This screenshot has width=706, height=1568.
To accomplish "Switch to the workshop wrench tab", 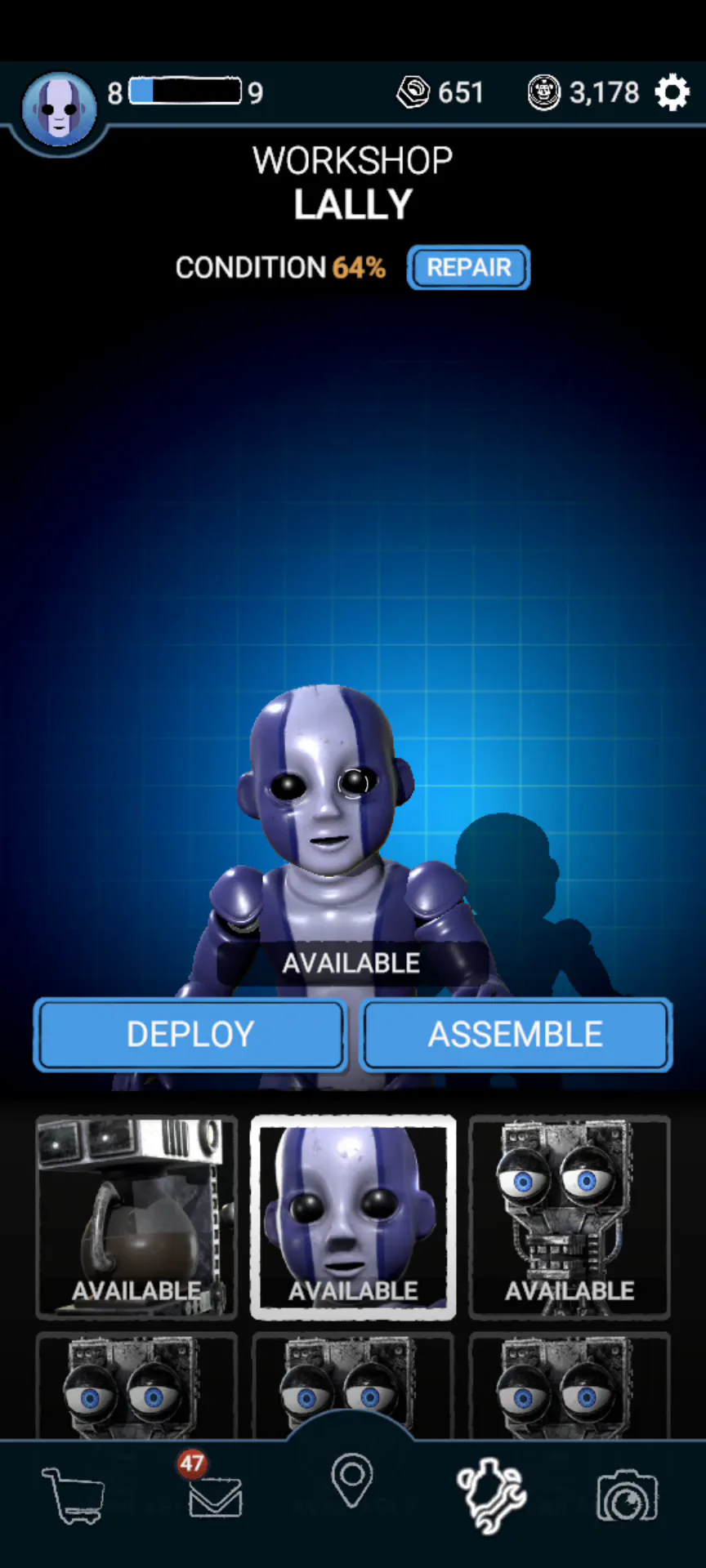I will point(491,1495).
